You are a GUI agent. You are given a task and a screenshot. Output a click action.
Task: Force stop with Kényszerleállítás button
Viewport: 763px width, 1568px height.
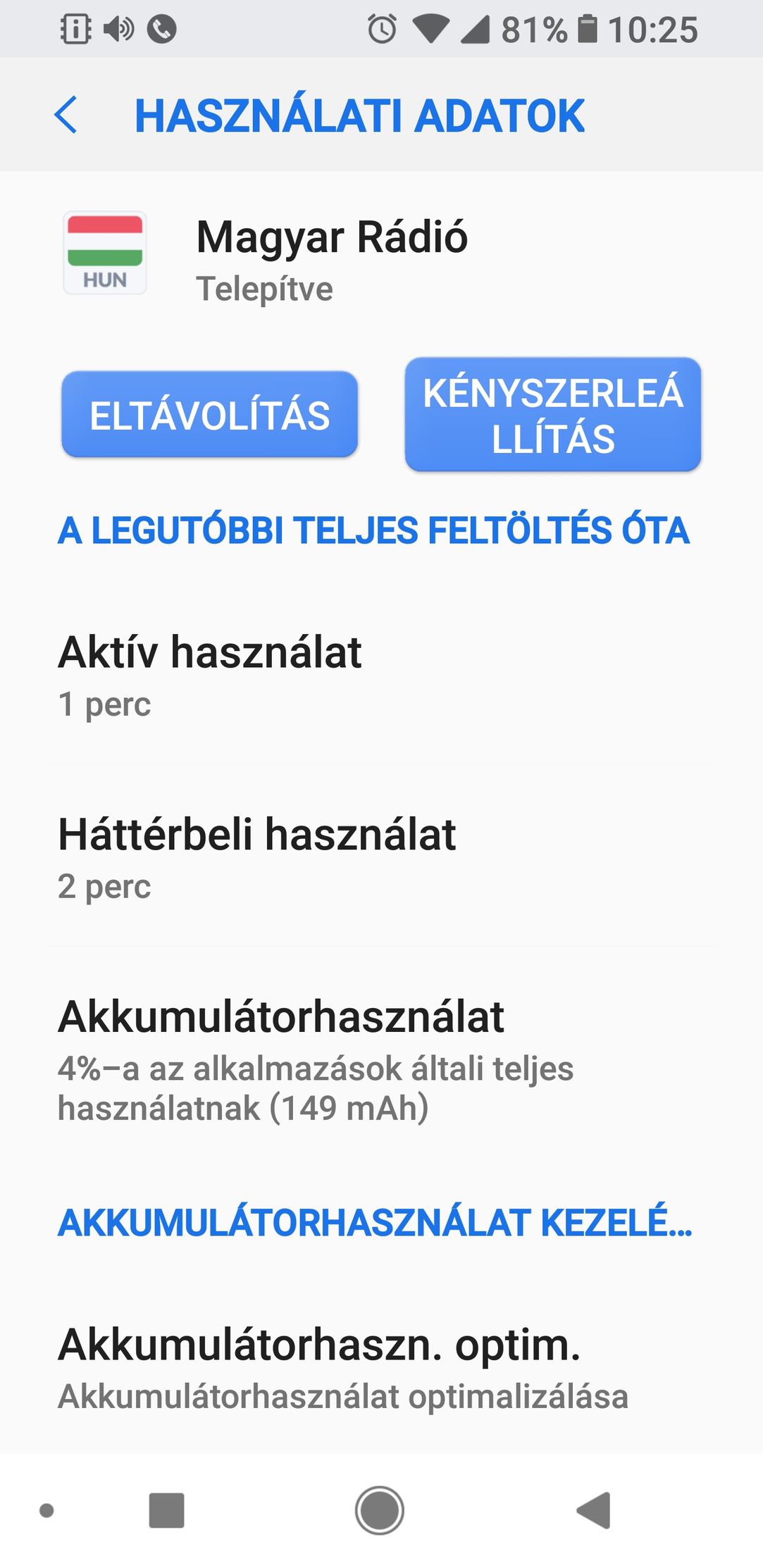[x=553, y=415]
